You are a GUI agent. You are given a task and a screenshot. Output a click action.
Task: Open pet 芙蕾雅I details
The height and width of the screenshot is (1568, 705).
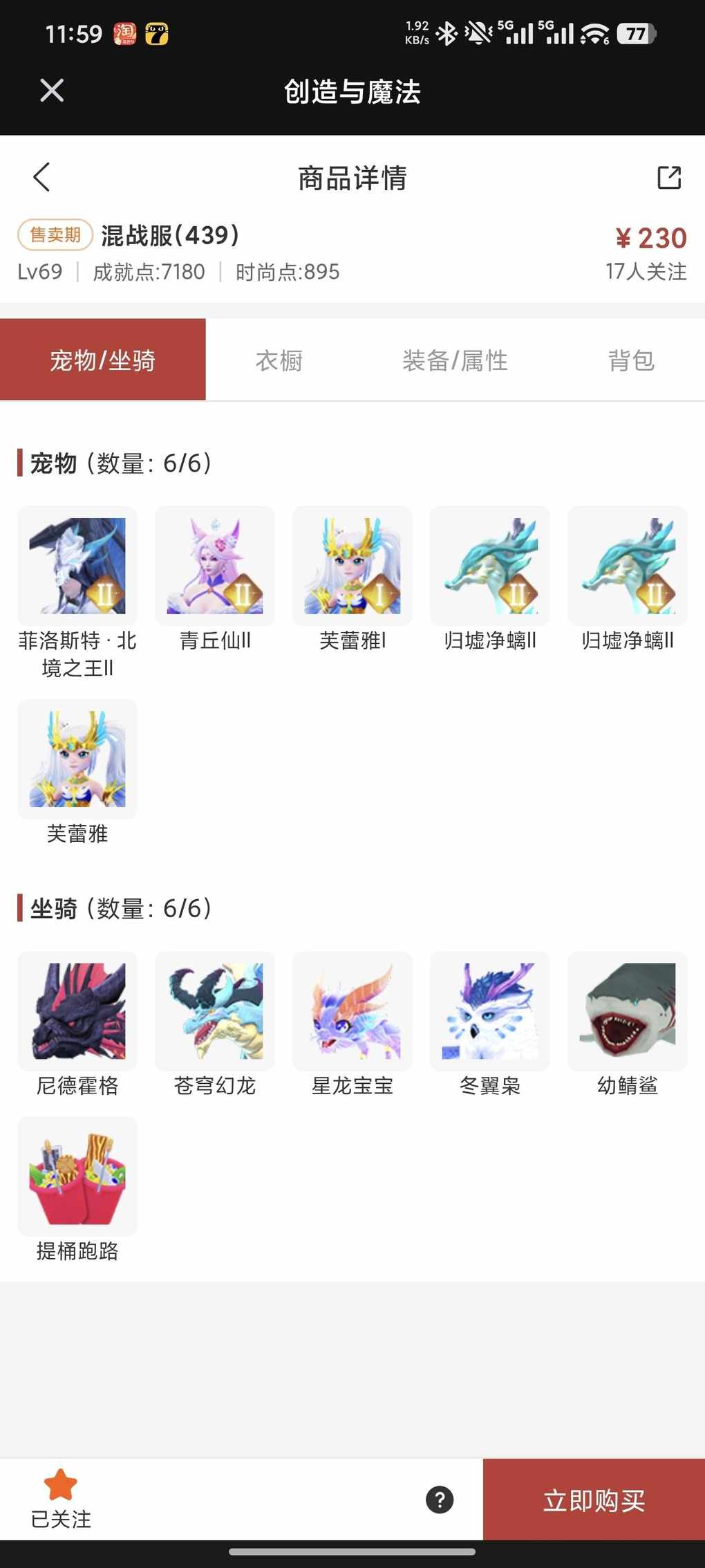tap(352, 566)
